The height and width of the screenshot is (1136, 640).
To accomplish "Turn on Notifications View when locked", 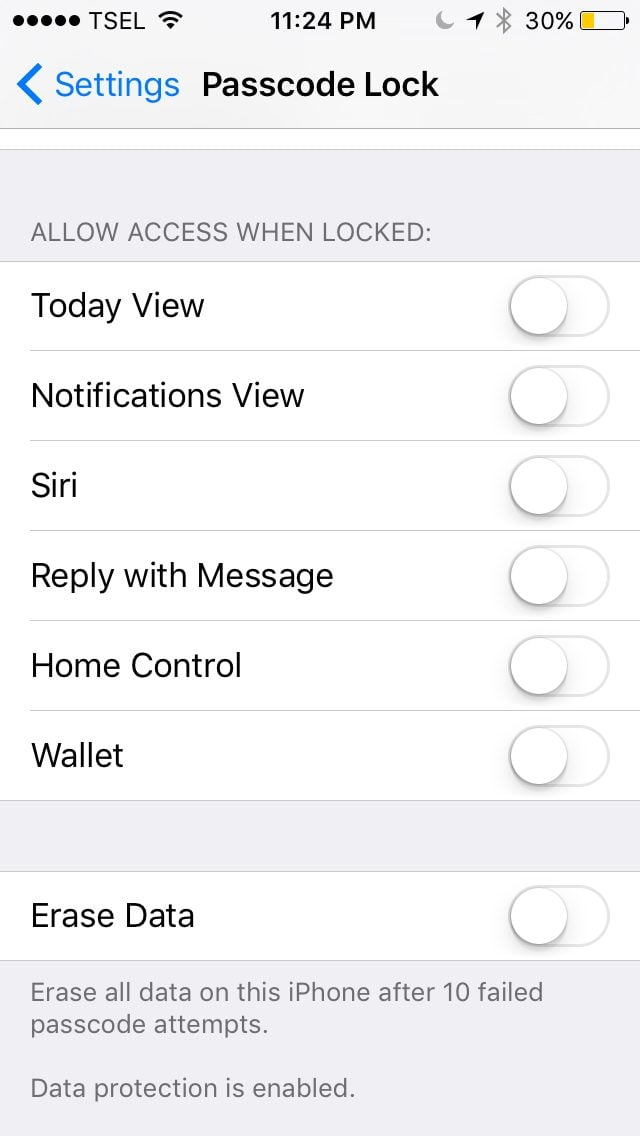I will [x=559, y=396].
